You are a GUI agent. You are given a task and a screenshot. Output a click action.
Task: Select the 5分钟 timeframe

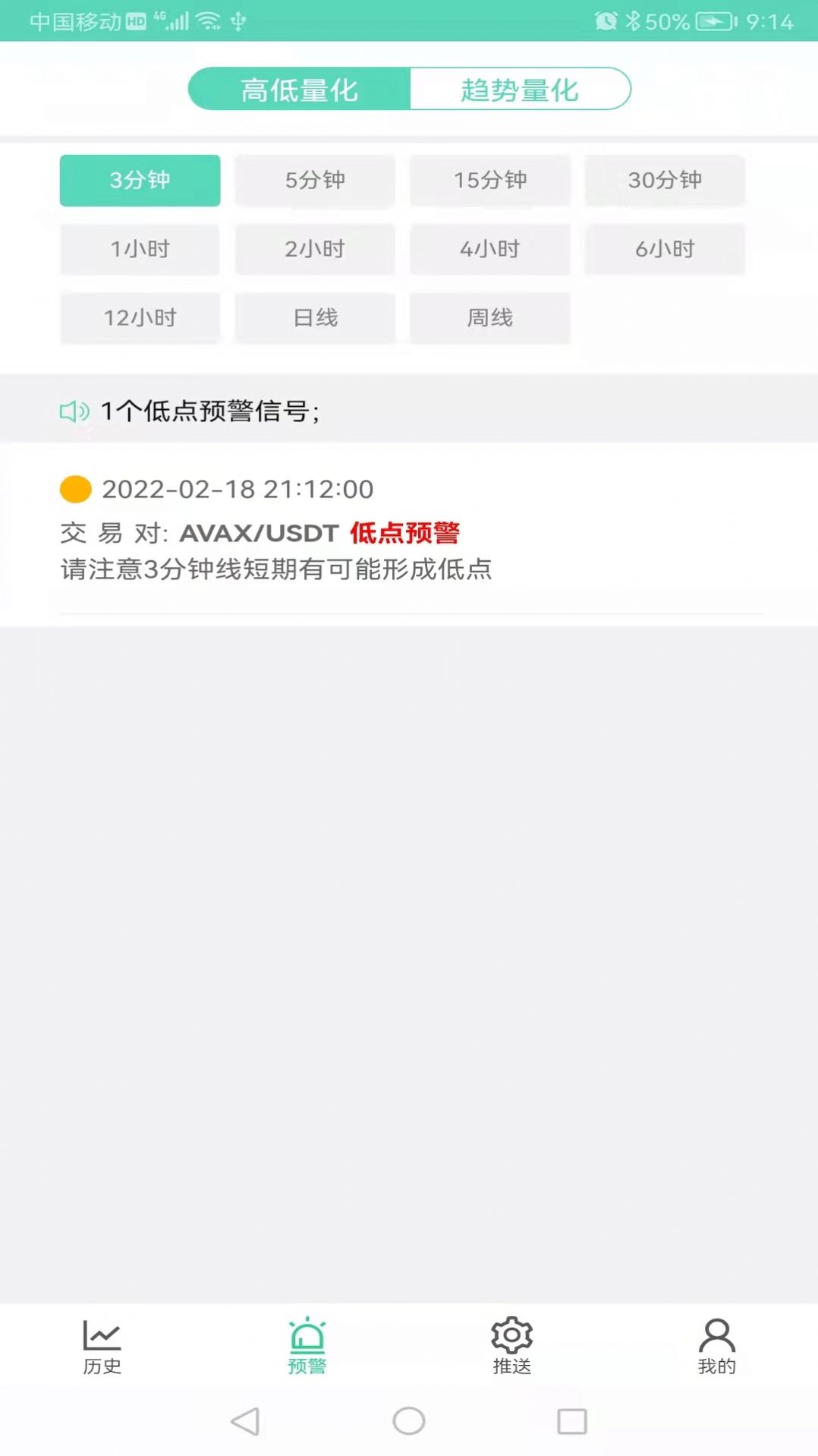[x=314, y=181]
